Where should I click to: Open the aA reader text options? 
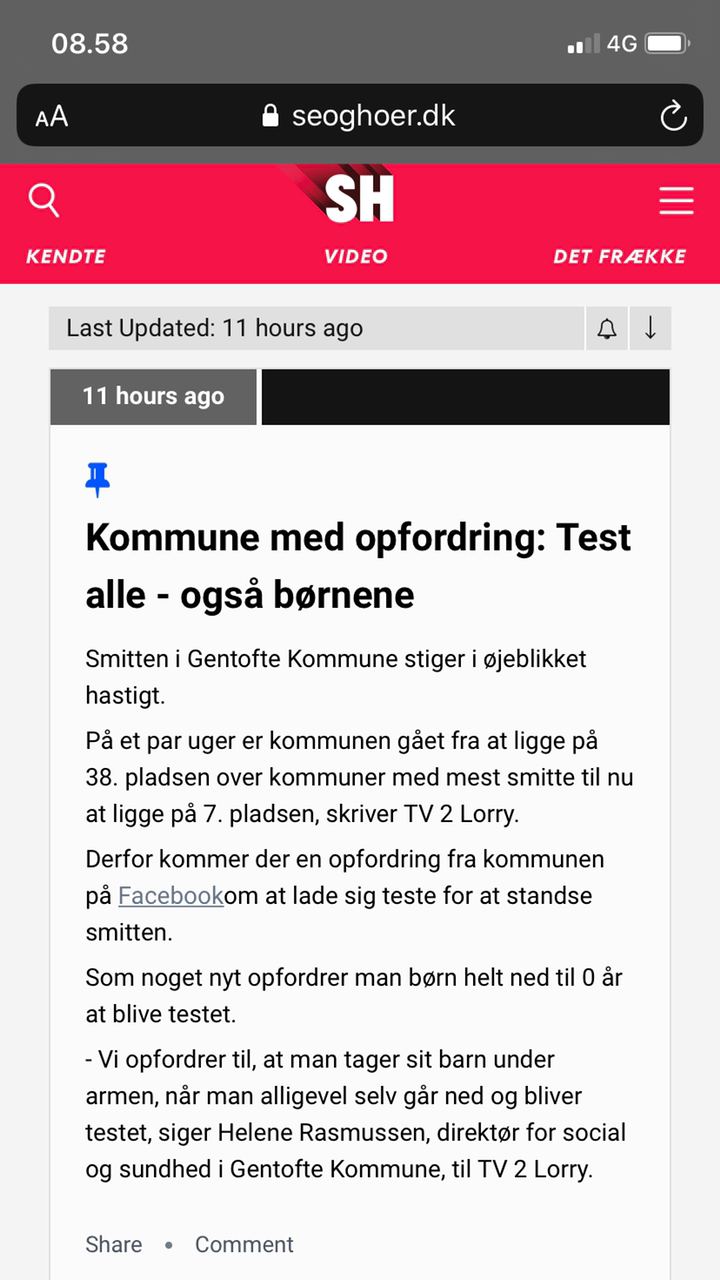(x=52, y=117)
